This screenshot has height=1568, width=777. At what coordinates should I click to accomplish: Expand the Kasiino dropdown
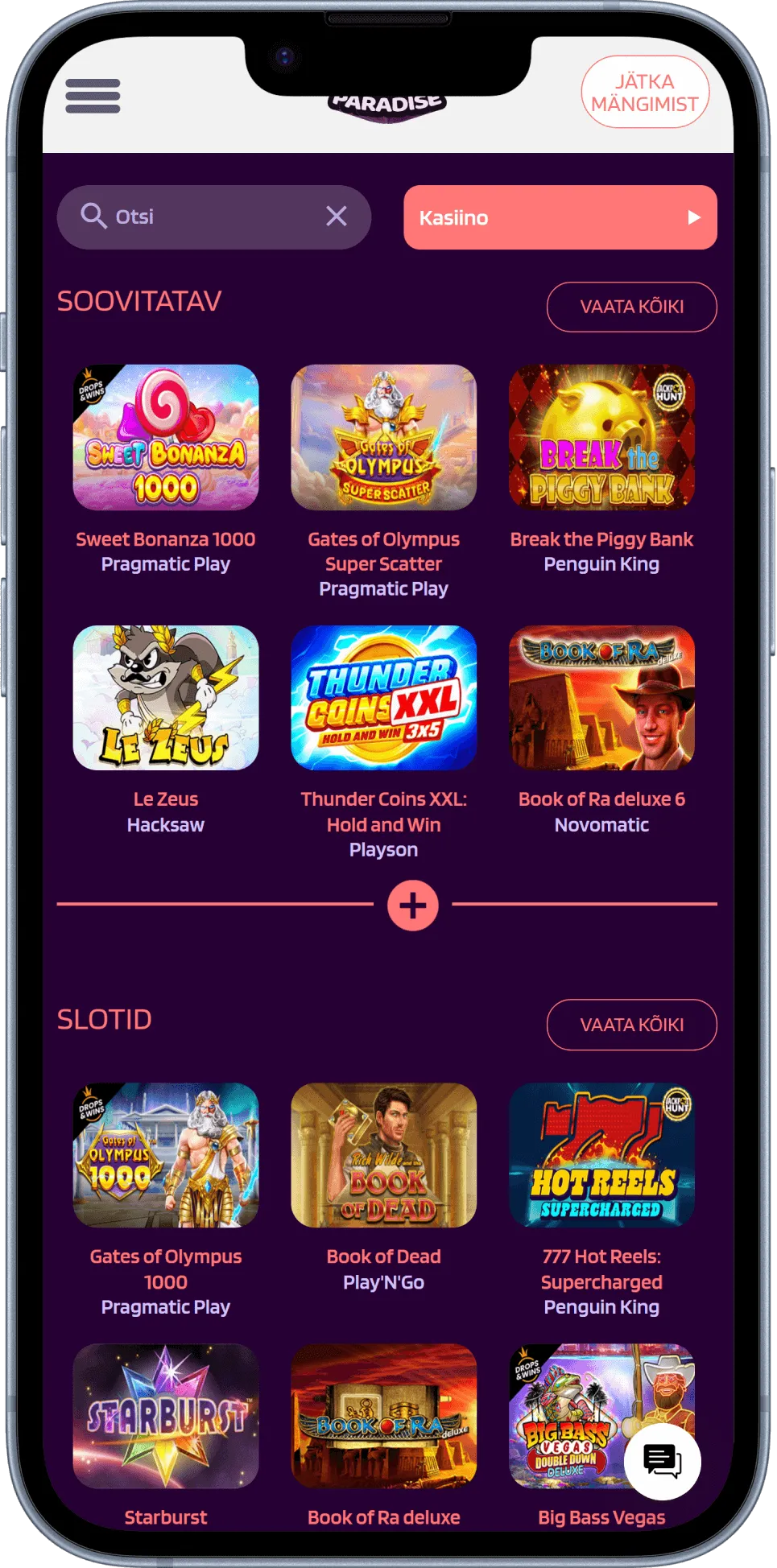coord(560,217)
